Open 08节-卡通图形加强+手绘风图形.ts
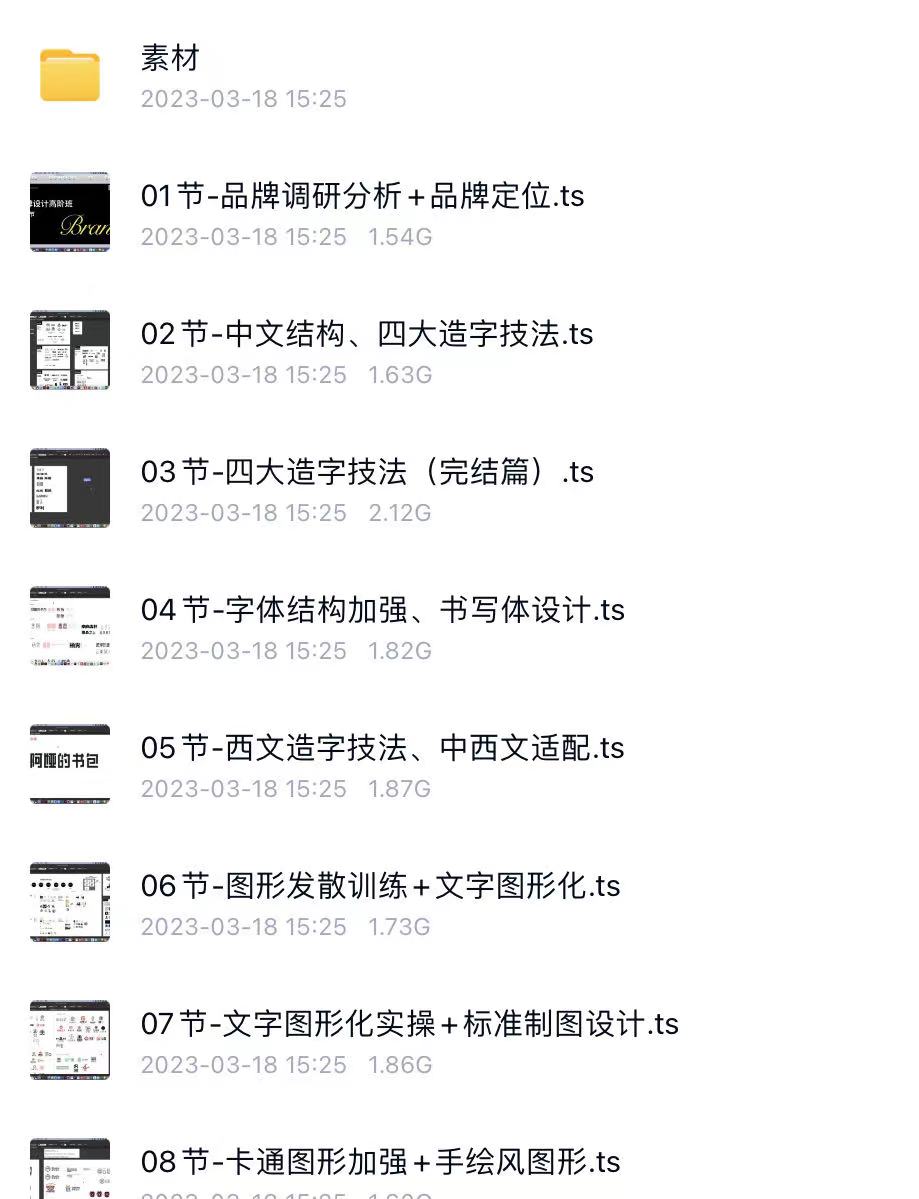919x1199 pixels. pyautogui.click(x=380, y=1163)
